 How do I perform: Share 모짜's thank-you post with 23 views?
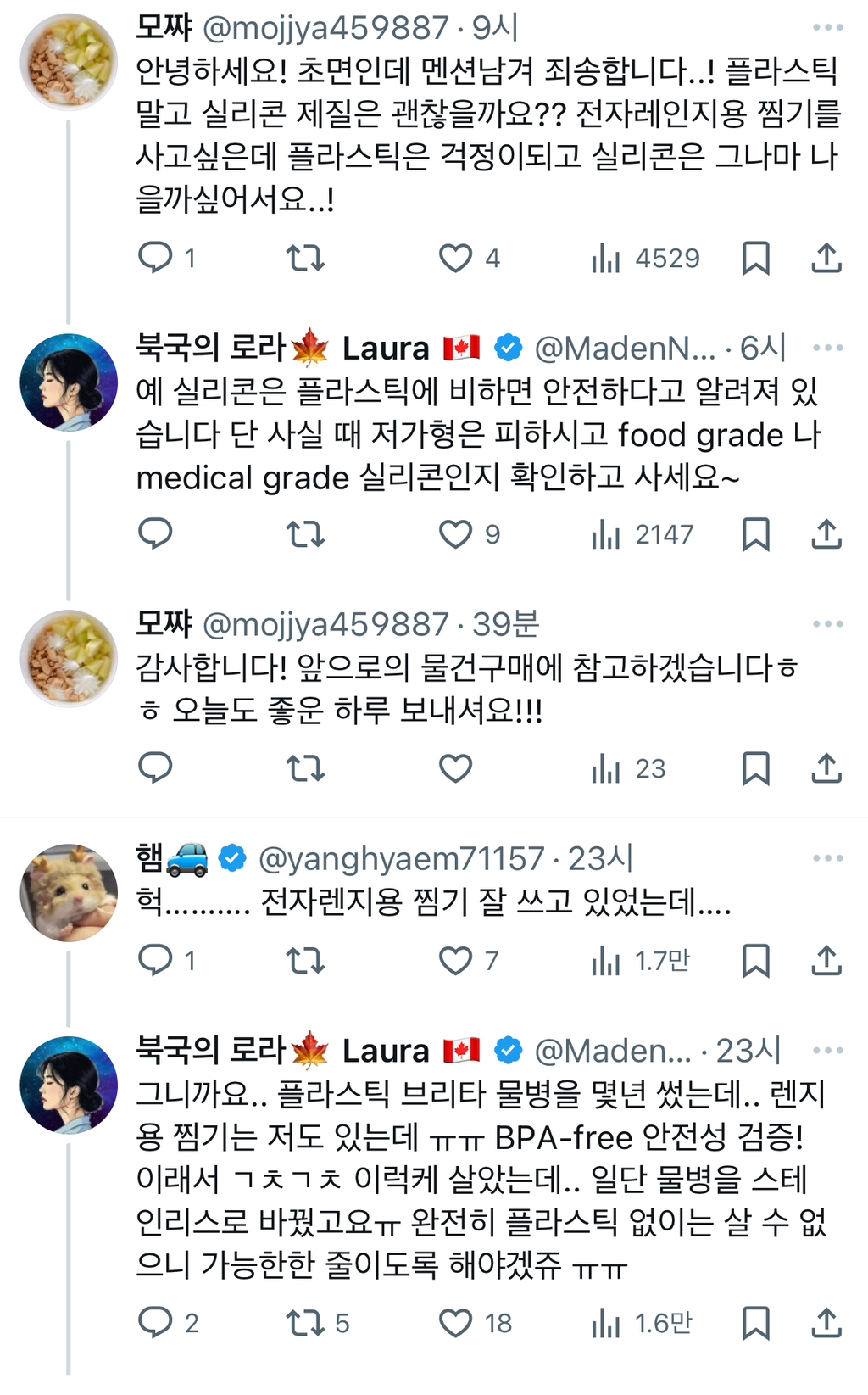pyautogui.click(x=826, y=769)
